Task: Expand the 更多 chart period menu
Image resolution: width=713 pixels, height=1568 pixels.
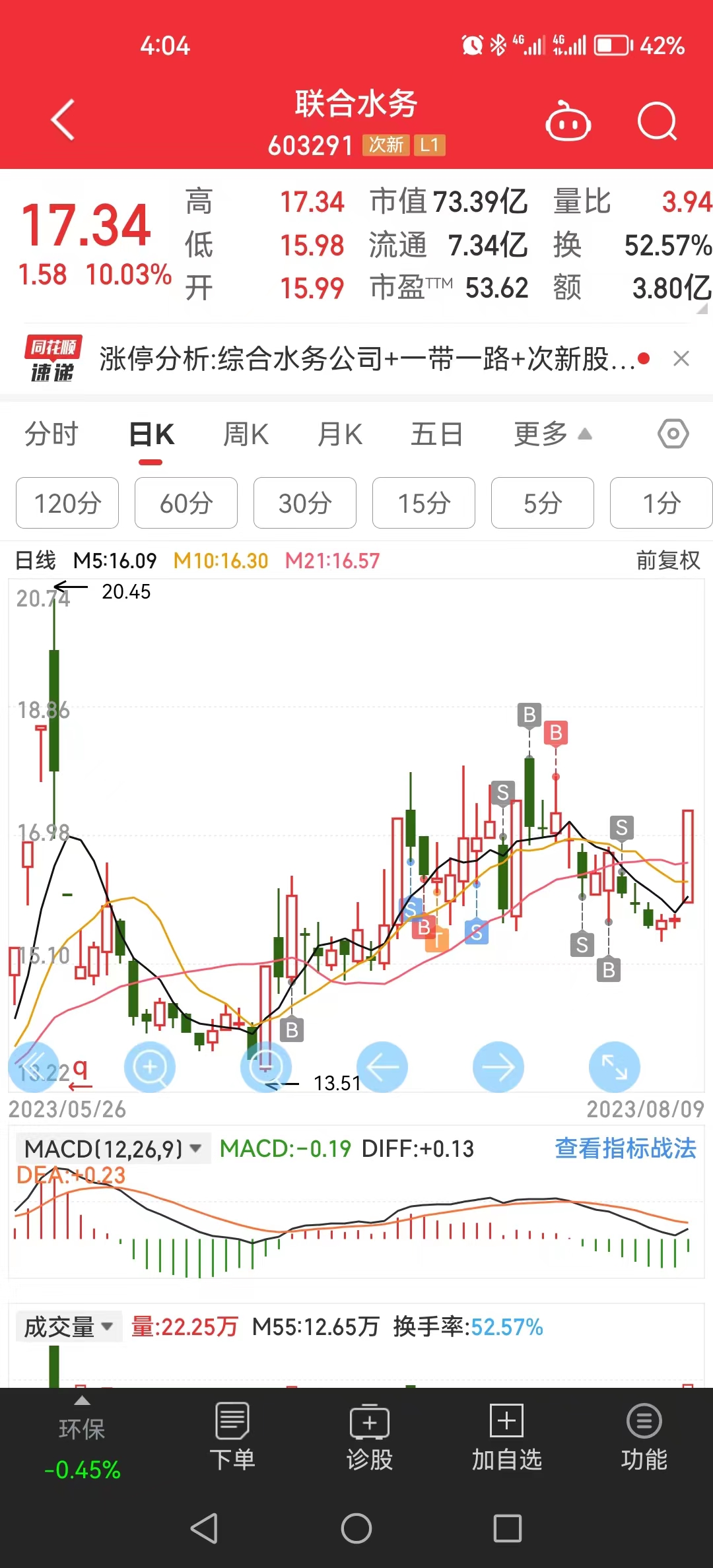Action: [x=553, y=434]
